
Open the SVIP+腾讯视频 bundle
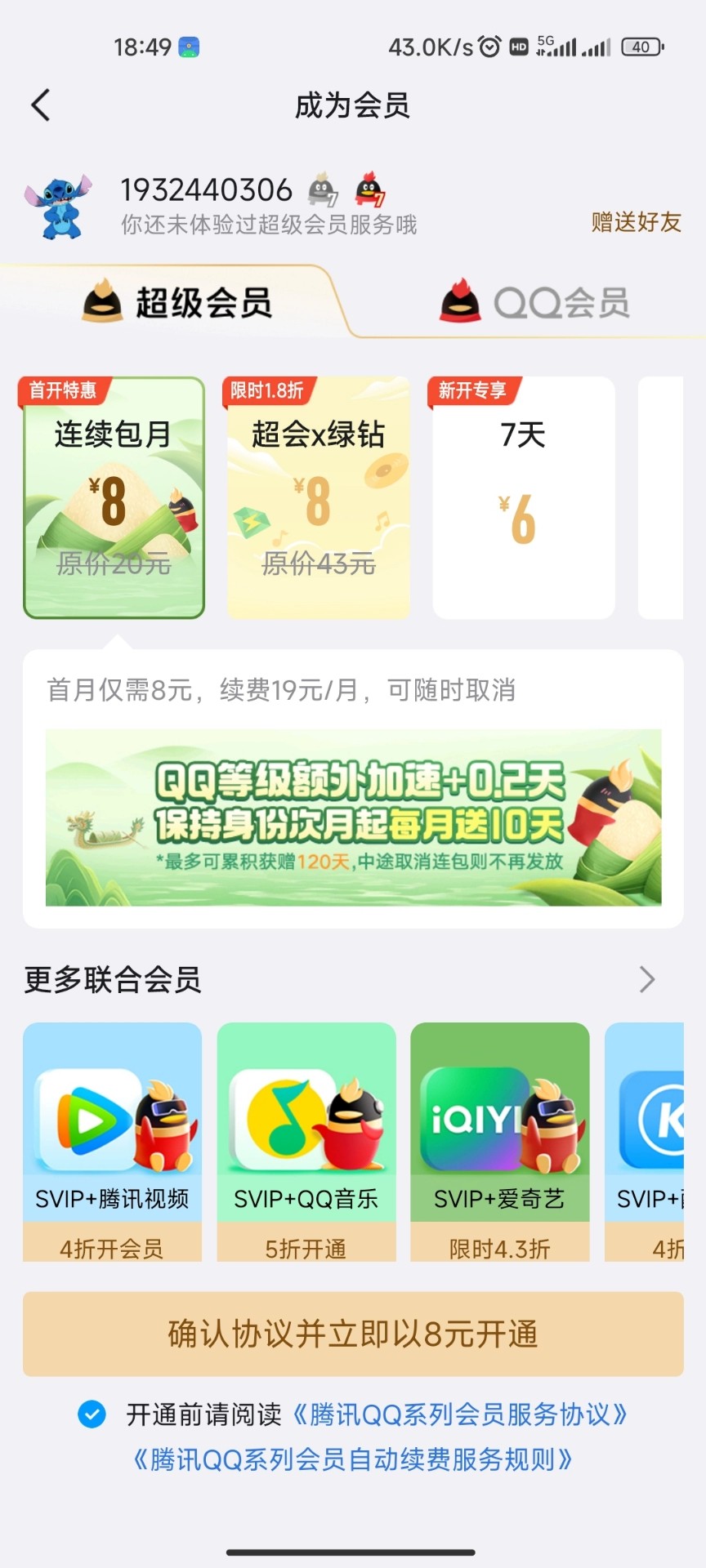[112, 1142]
